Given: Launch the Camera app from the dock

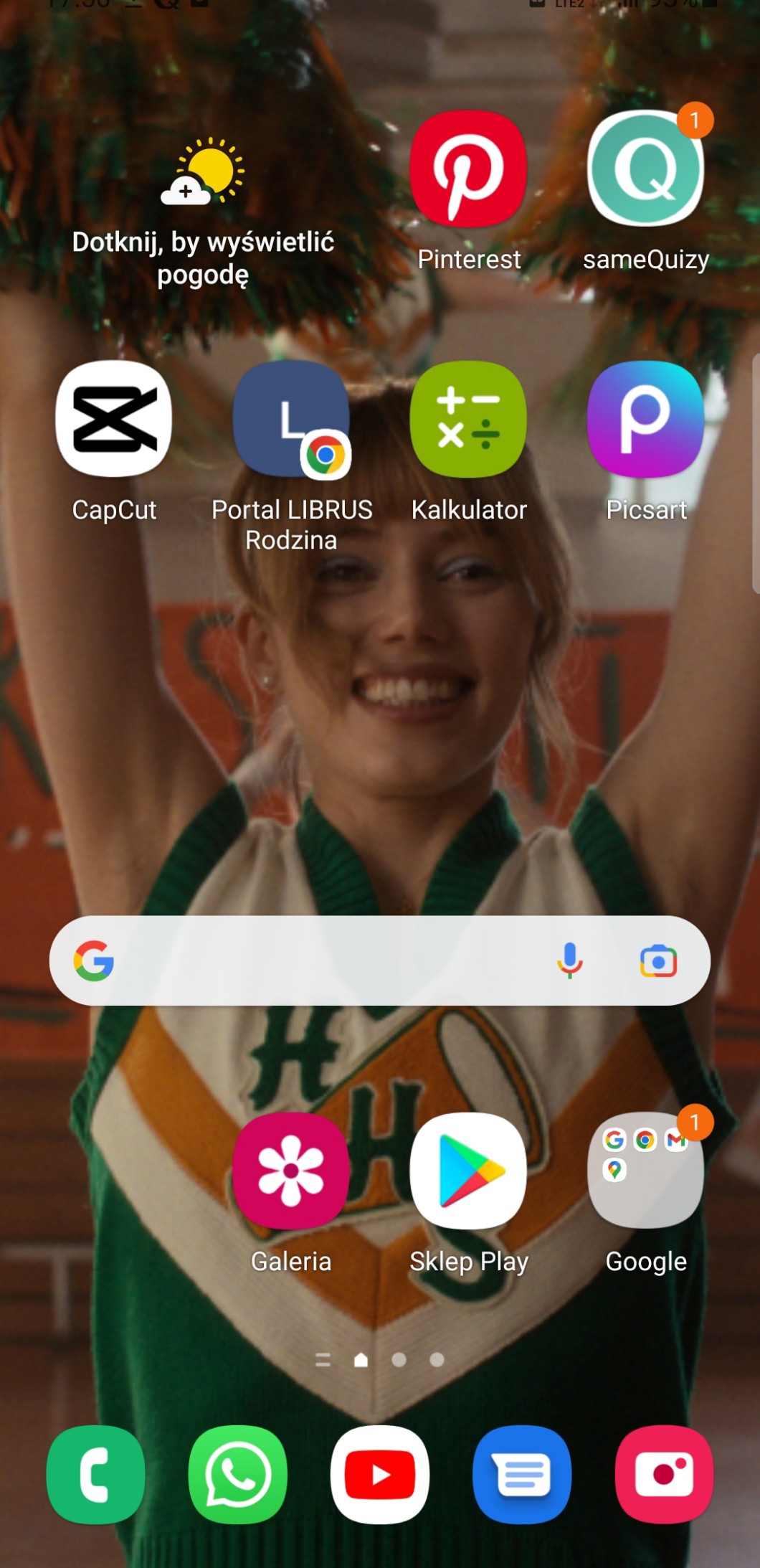Looking at the screenshot, I should click(x=664, y=1475).
